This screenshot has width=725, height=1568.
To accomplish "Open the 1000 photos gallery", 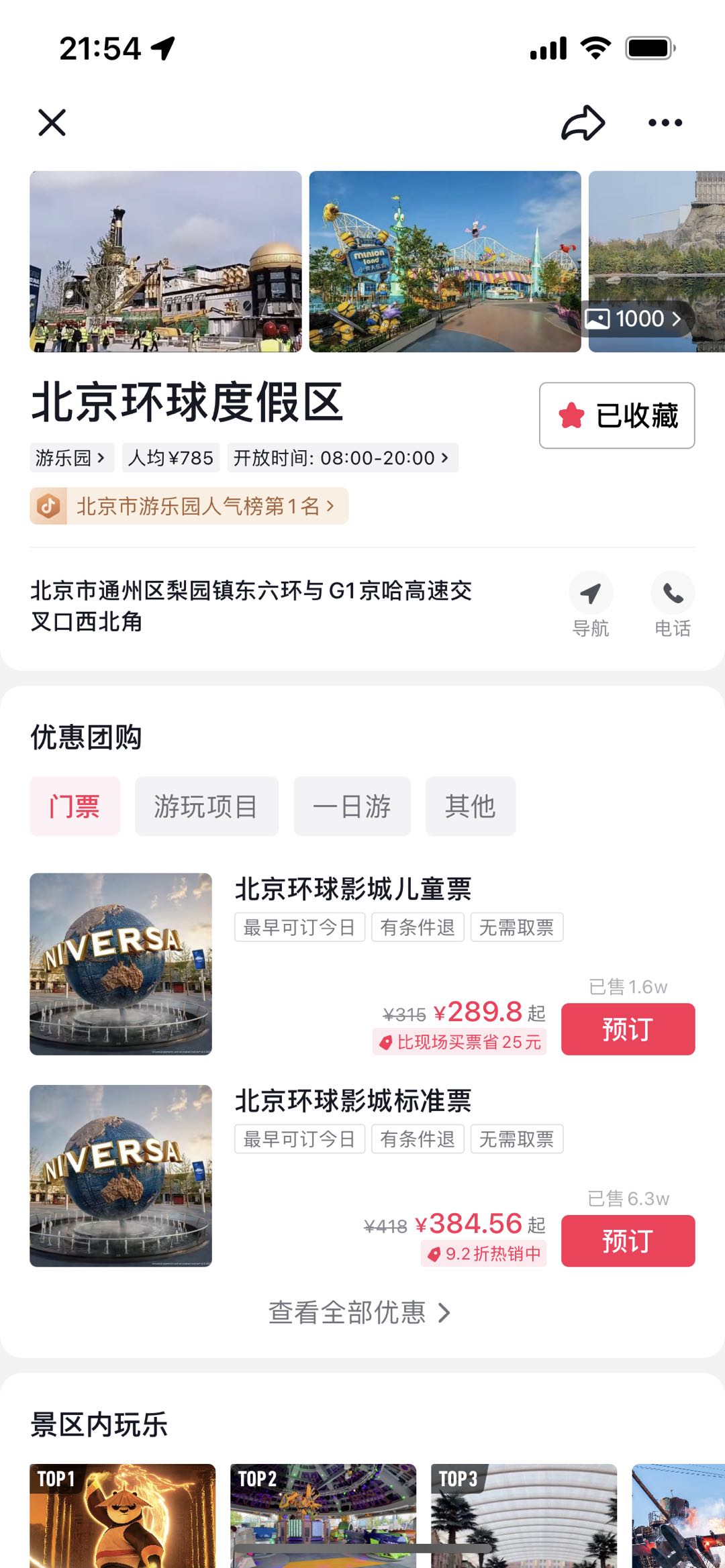I will [x=633, y=319].
